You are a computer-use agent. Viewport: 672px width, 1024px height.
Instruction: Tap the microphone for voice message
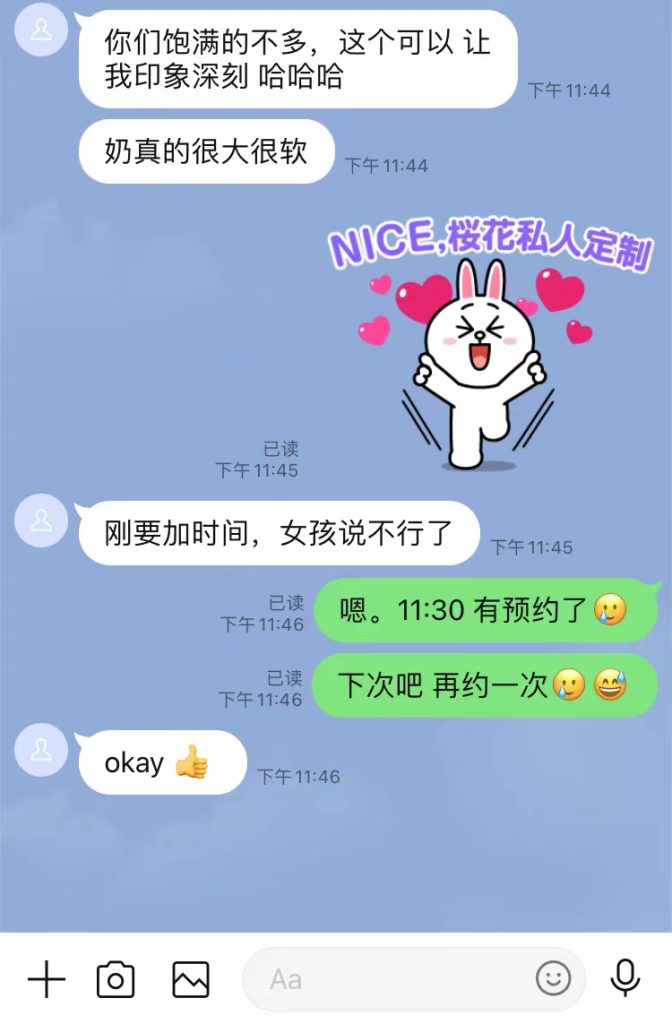point(626,978)
